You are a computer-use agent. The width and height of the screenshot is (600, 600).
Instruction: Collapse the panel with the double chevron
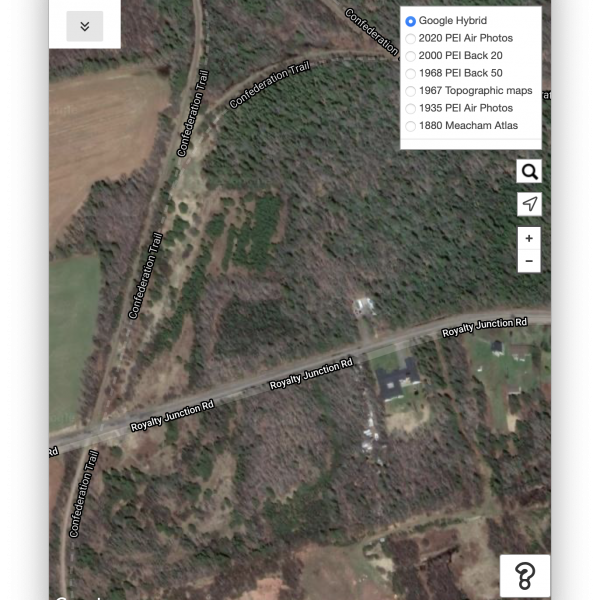[x=84, y=26]
